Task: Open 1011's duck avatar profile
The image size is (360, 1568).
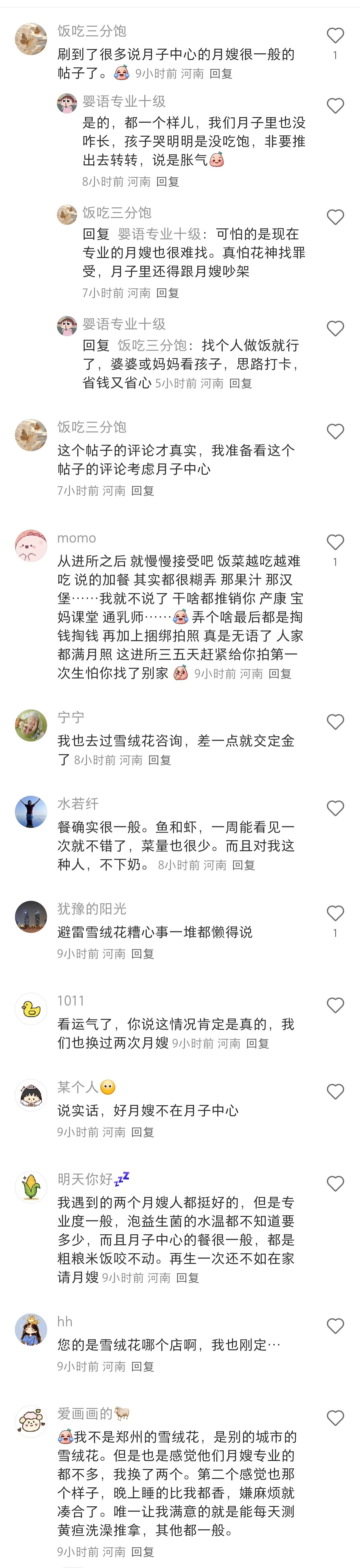Action: [x=31, y=1009]
